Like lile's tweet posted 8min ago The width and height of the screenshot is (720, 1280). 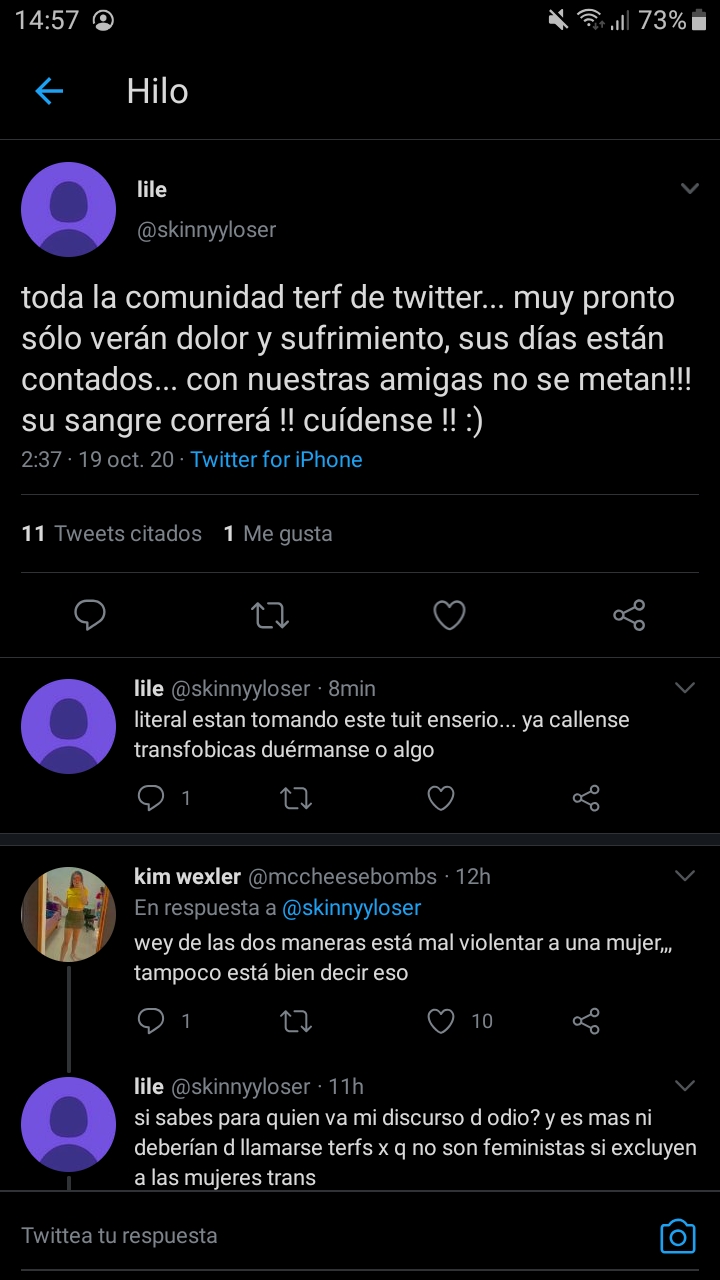441,797
